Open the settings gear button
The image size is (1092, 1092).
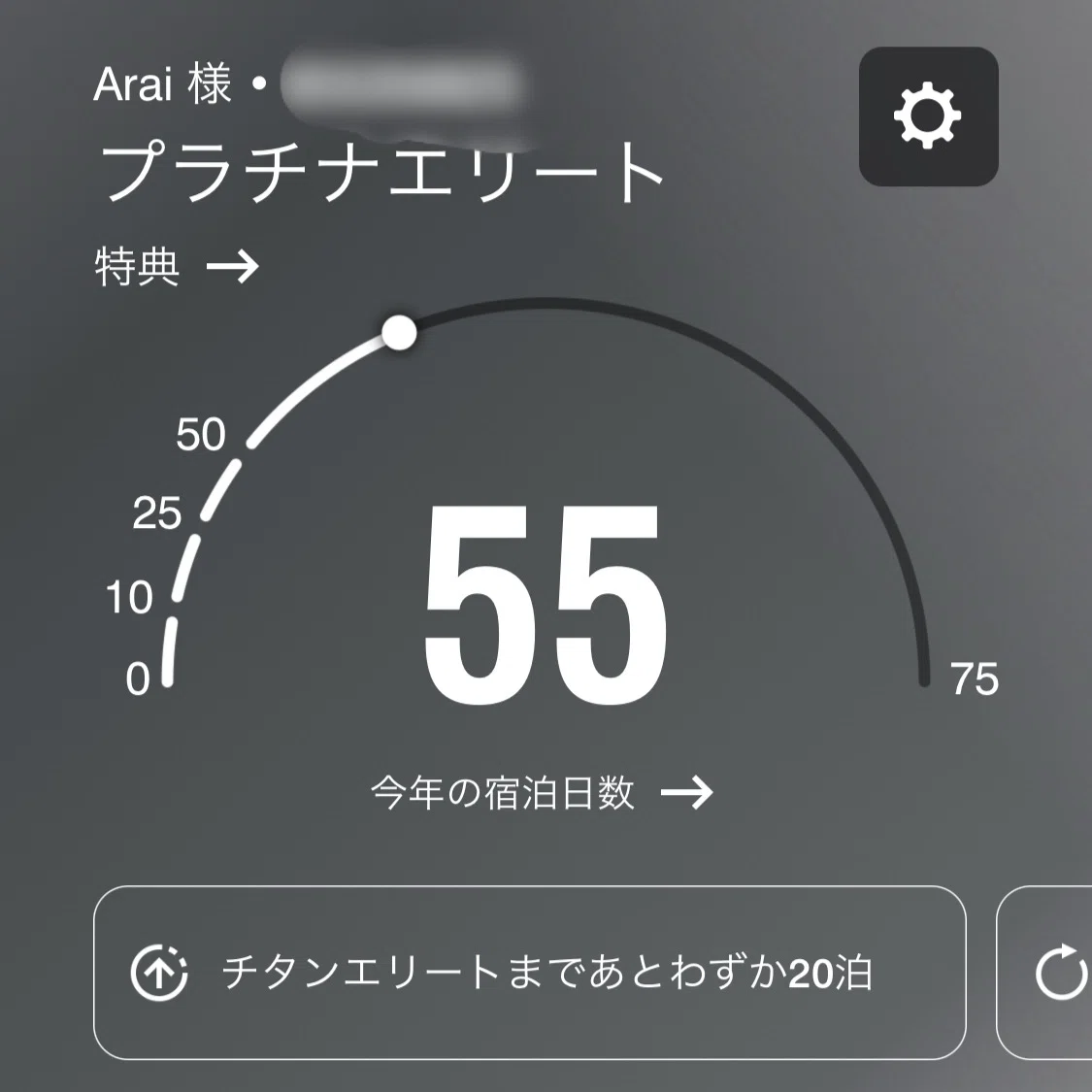pyautogui.click(x=928, y=116)
